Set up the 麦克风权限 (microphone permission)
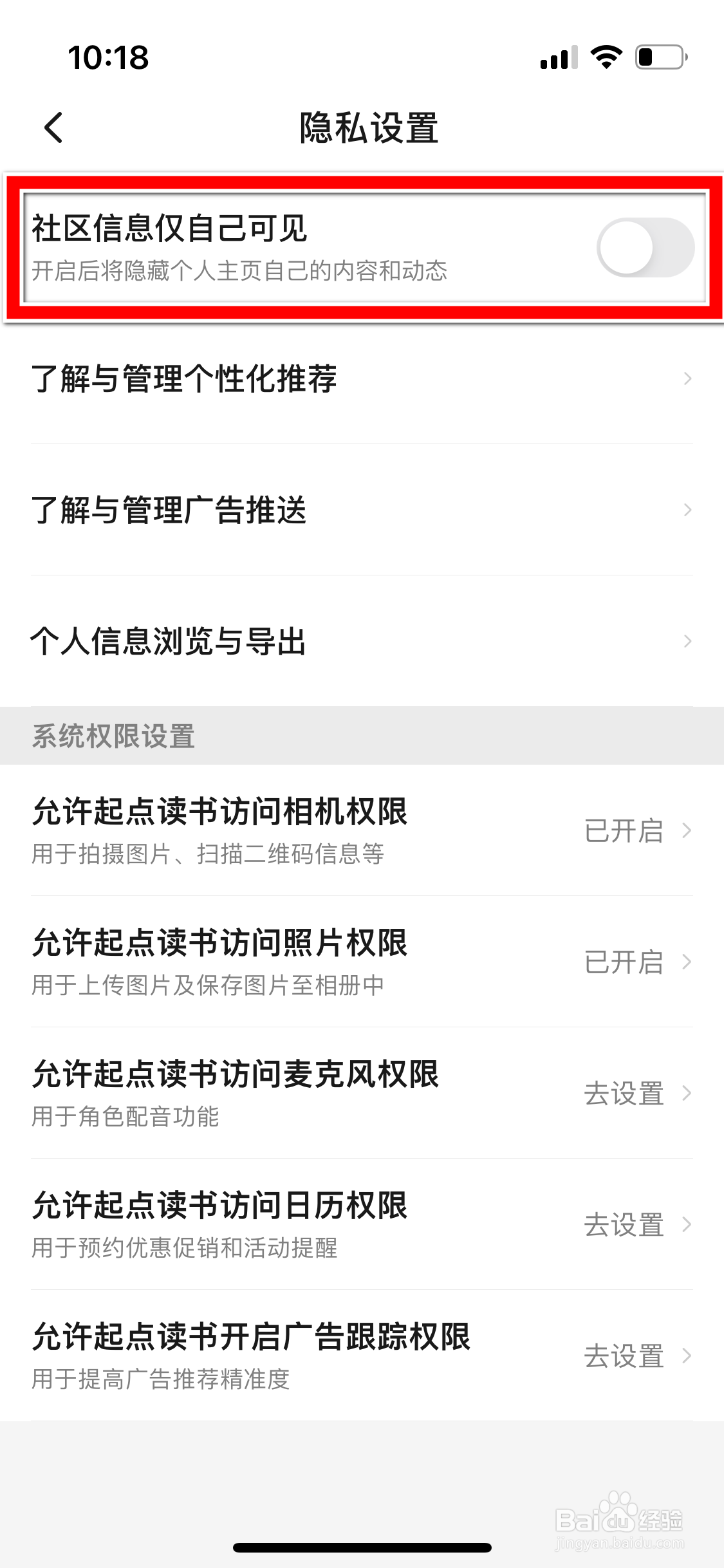Viewport: 724px width, 1568px height. coord(362,1093)
